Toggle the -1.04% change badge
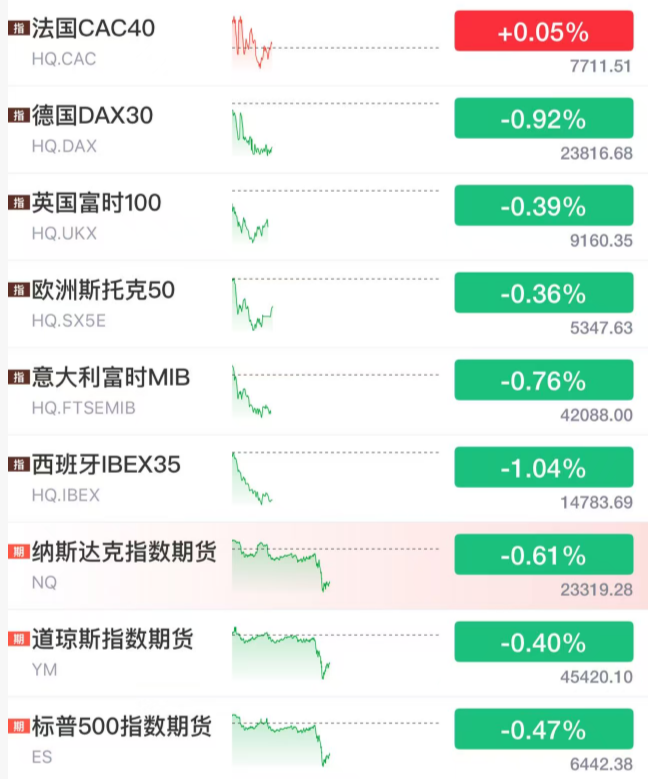Image resolution: width=648 pixels, height=779 pixels. coord(543,468)
